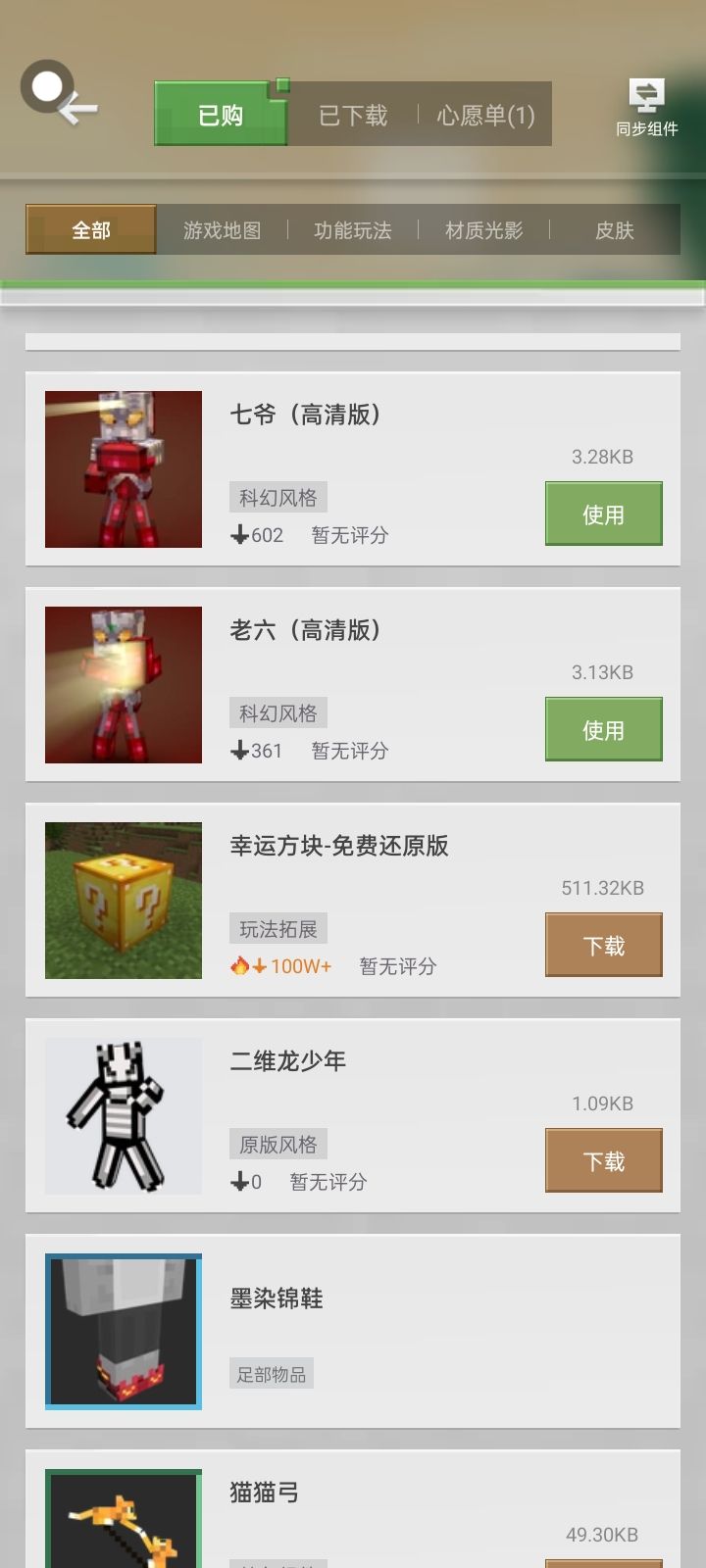Switch to the 已下载 tab
This screenshot has height=1568, width=706.
[353, 116]
